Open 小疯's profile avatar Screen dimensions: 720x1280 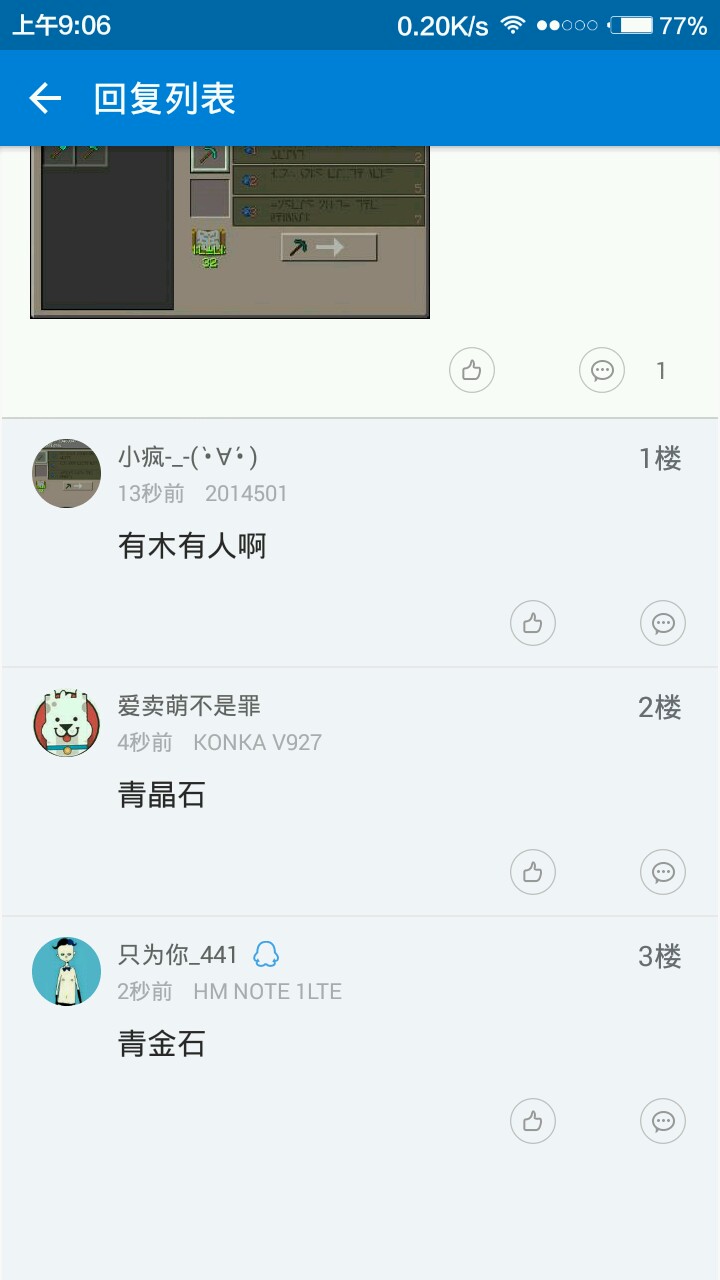(66, 473)
